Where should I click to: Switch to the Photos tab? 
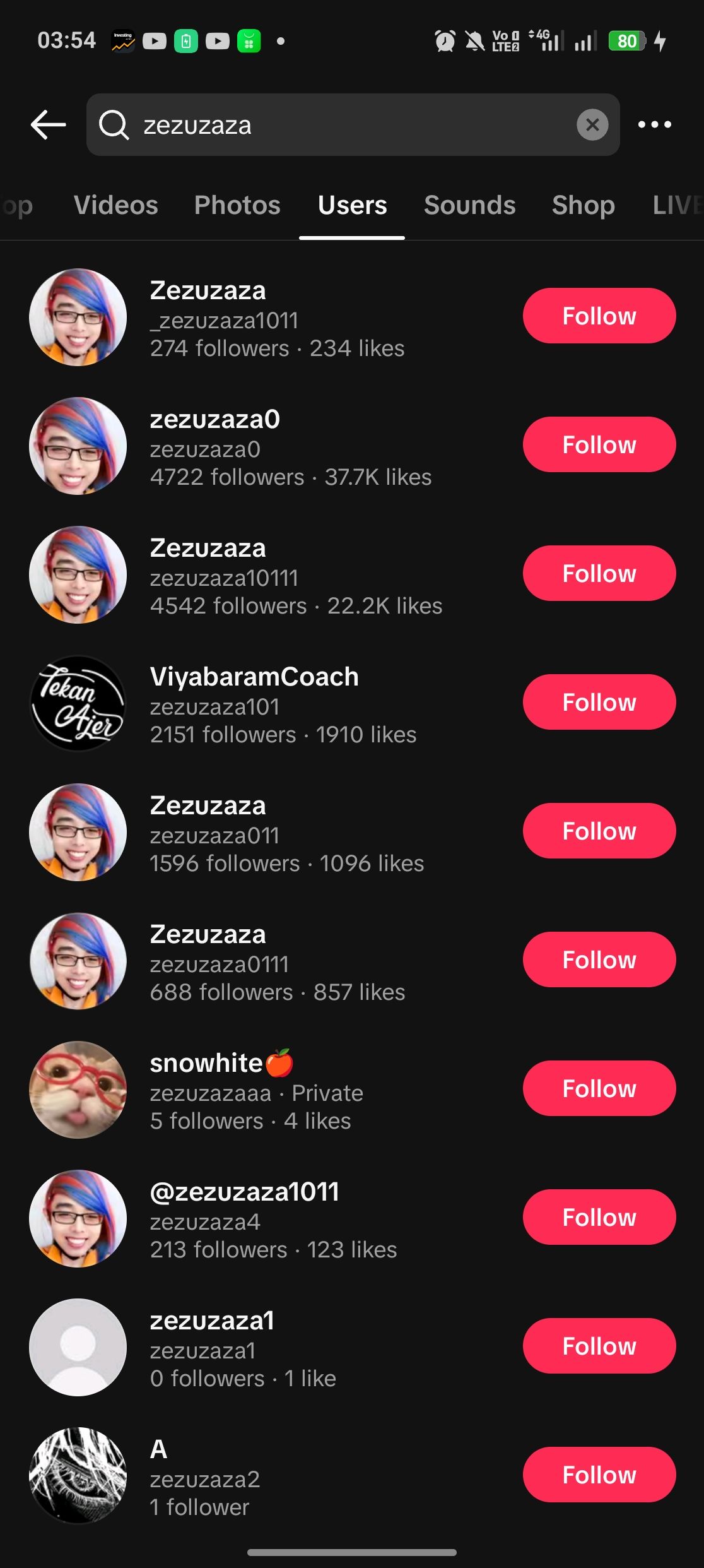click(237, 205)
